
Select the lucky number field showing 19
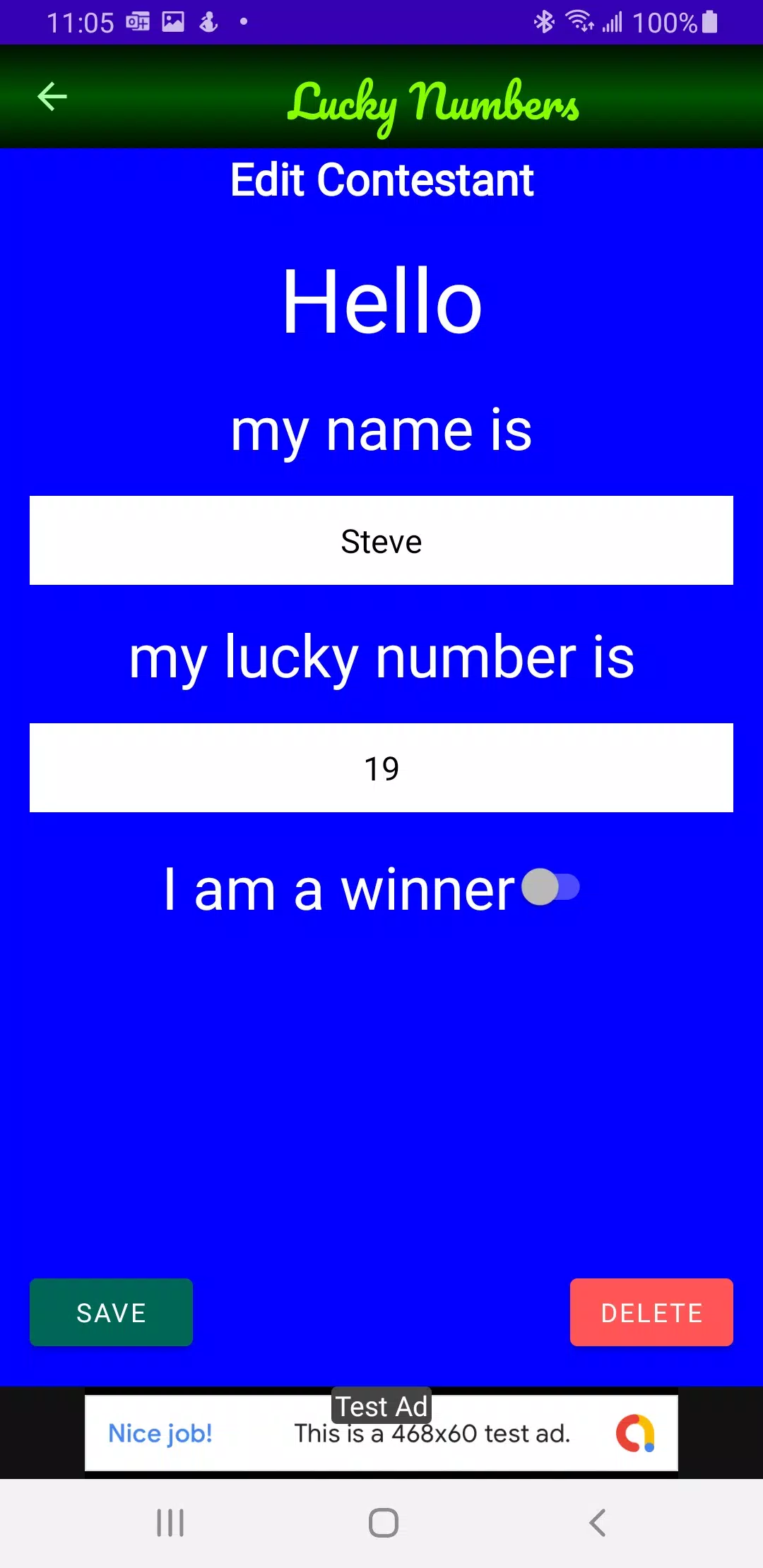tap(381, 767)
